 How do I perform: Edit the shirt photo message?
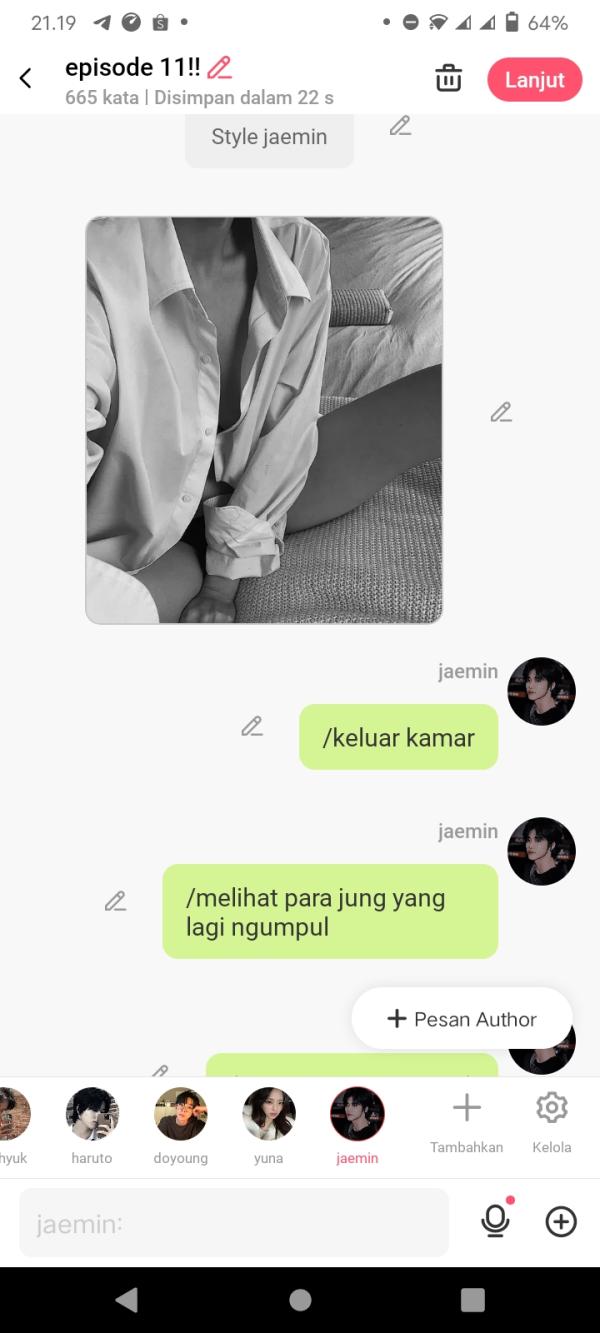501,412
